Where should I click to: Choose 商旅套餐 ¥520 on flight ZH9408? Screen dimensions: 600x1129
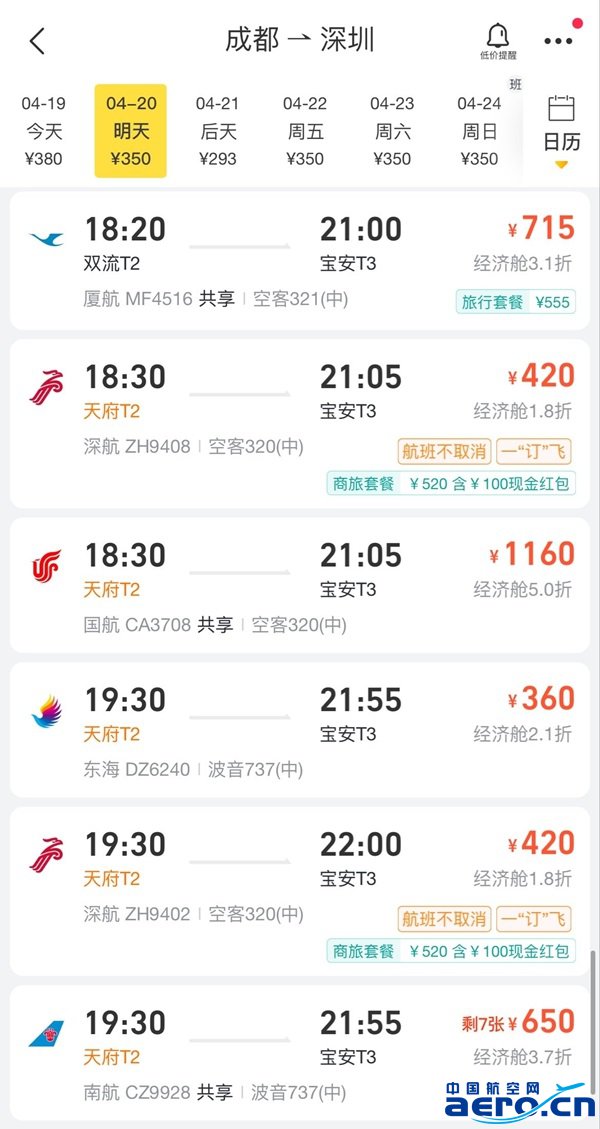coord(451,484)
